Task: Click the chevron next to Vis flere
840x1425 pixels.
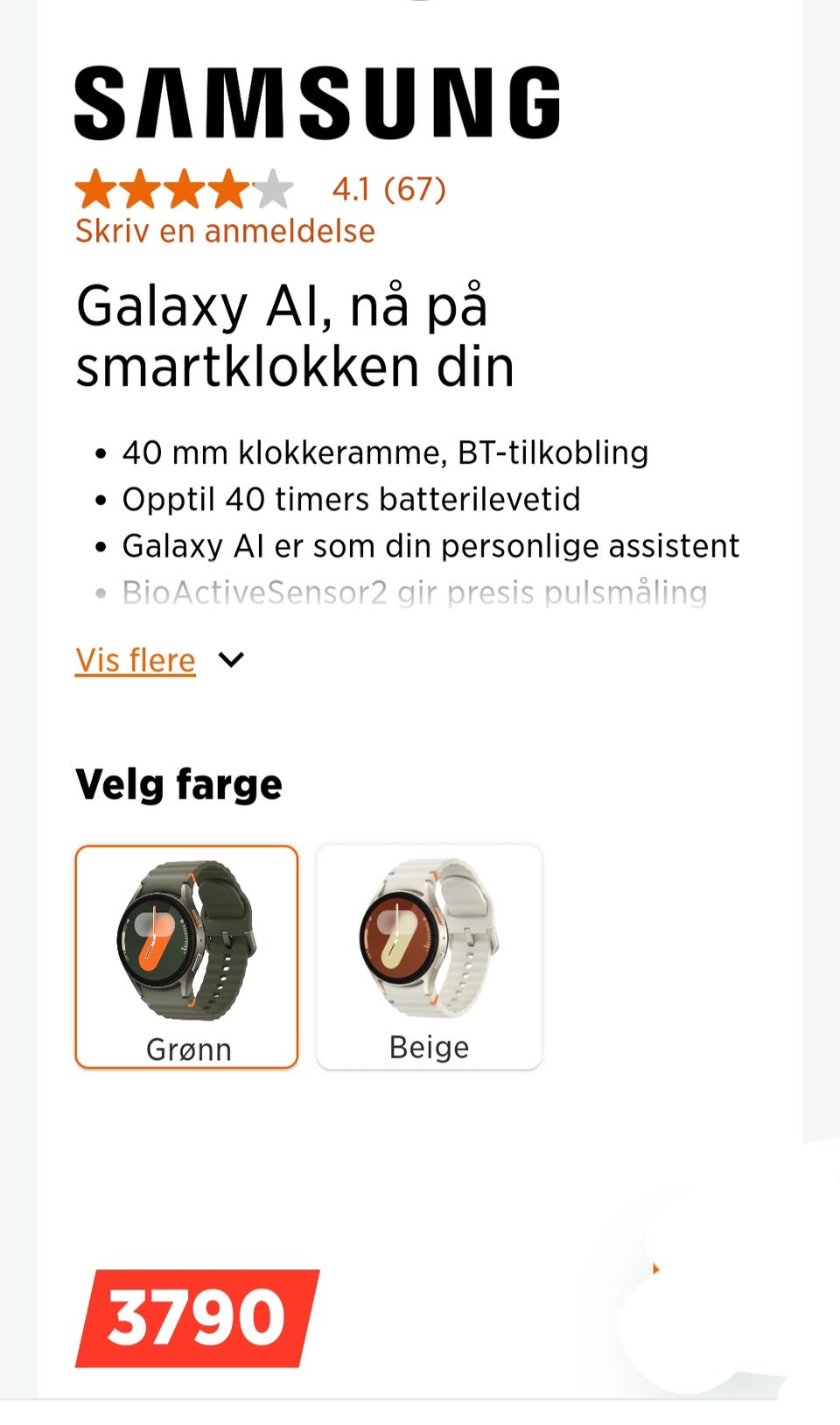Action: pyautogui.click(x=231, y=661)
